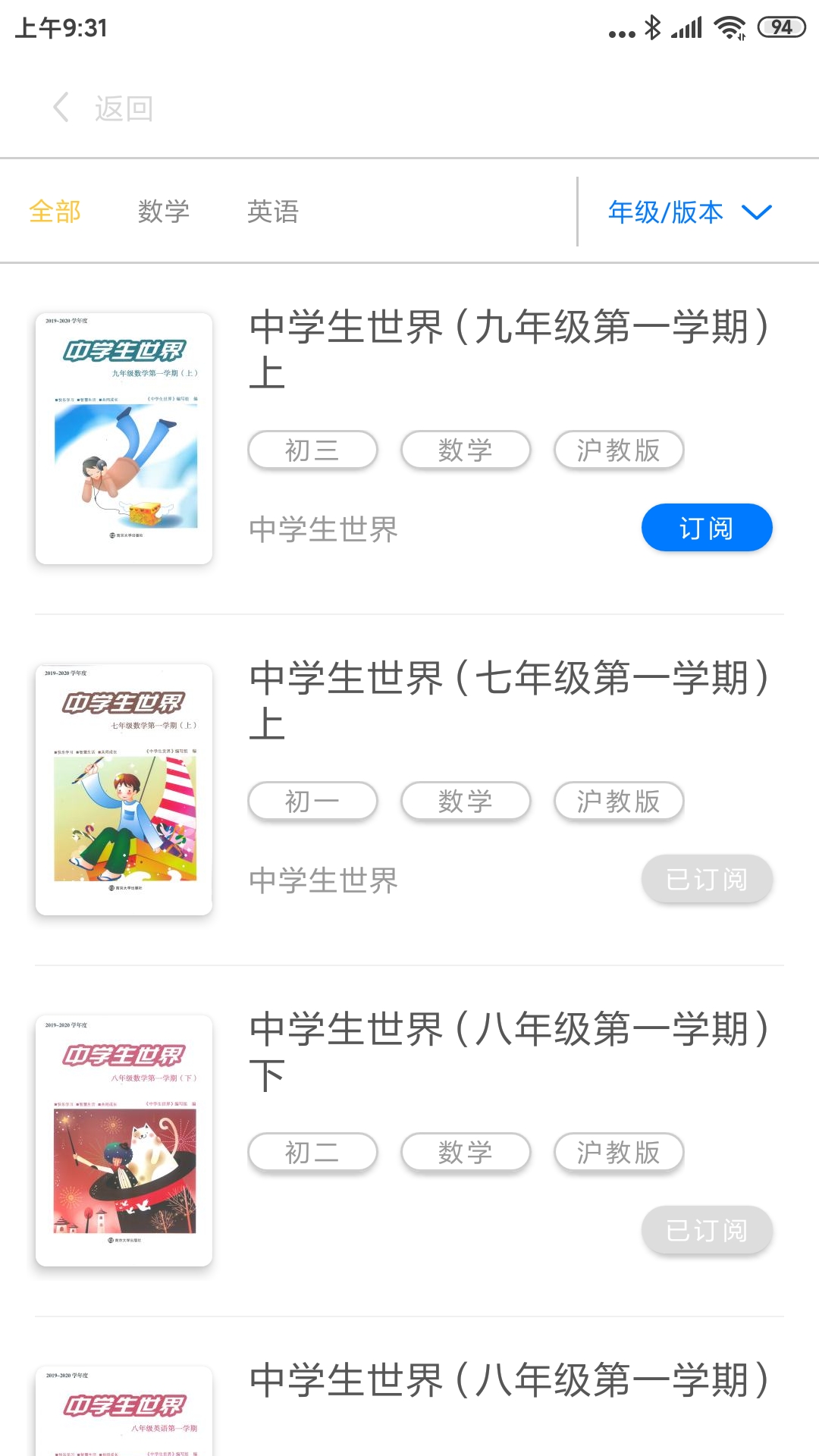The height and width of the screenshot is (1456, 819).
Task: Switch to the 数学 tab
Action: tap(164, 212)
